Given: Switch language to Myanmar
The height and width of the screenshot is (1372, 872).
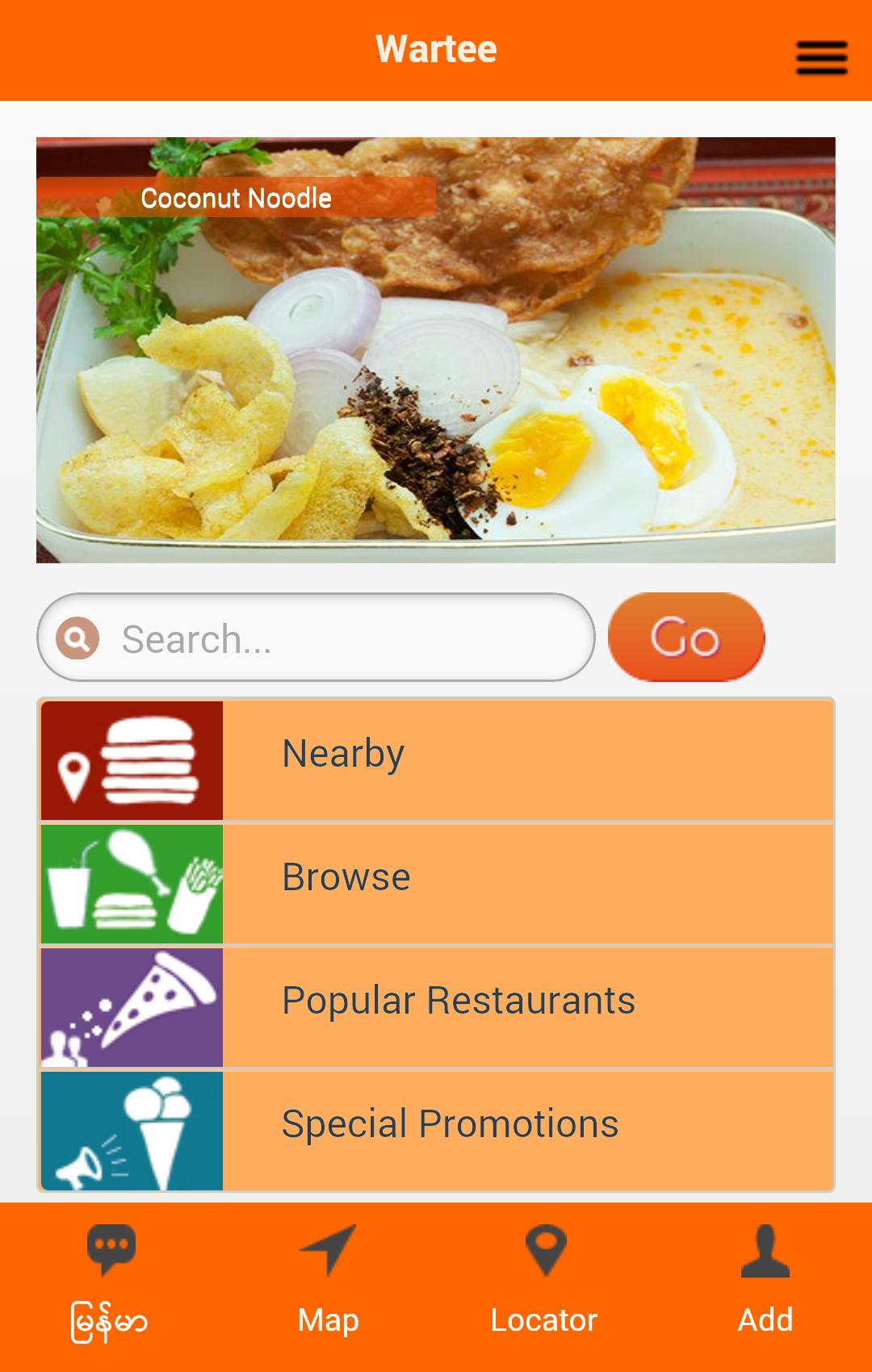Looking at the screenshot, I should tap(110, 1286).
